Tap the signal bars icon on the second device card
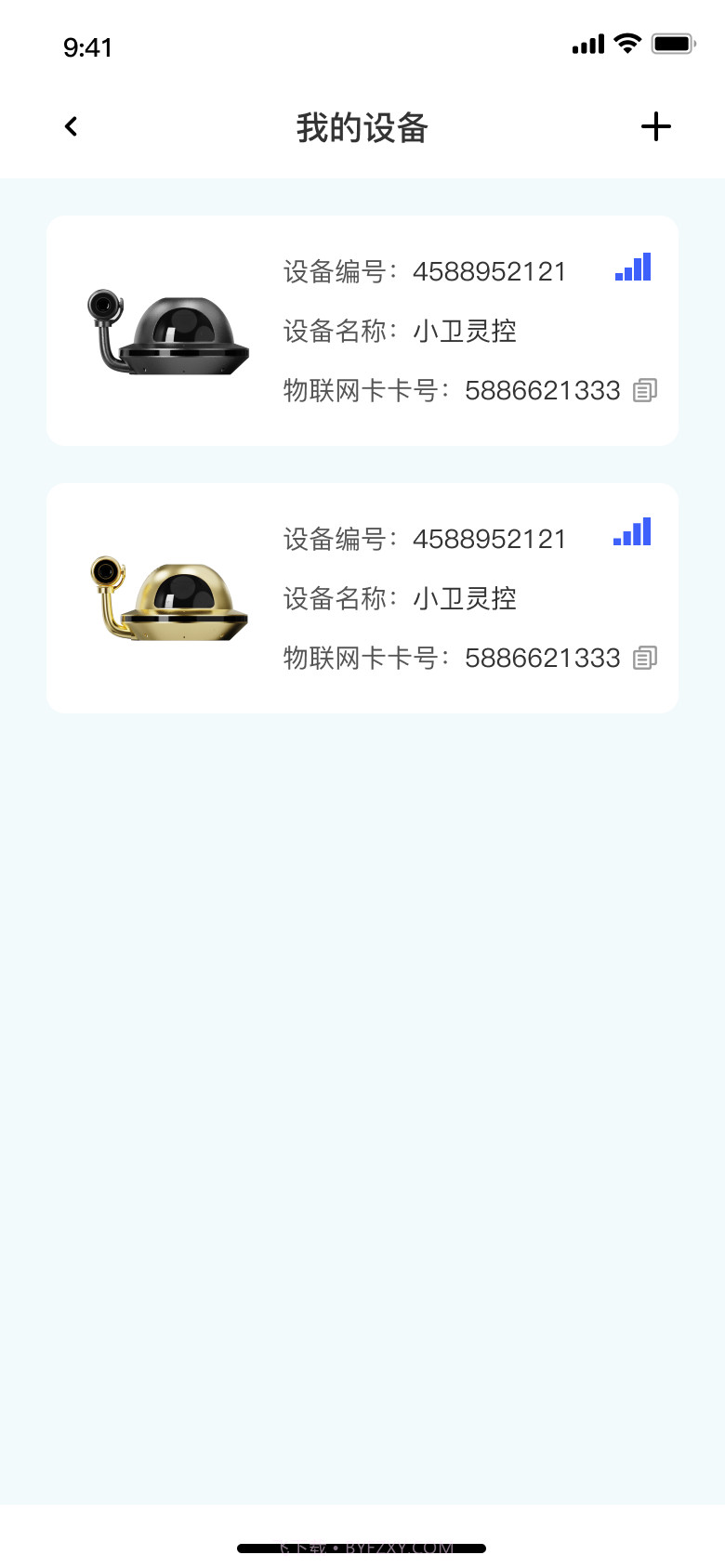This screenshot has width=725, height=1568. click(631, 530)
